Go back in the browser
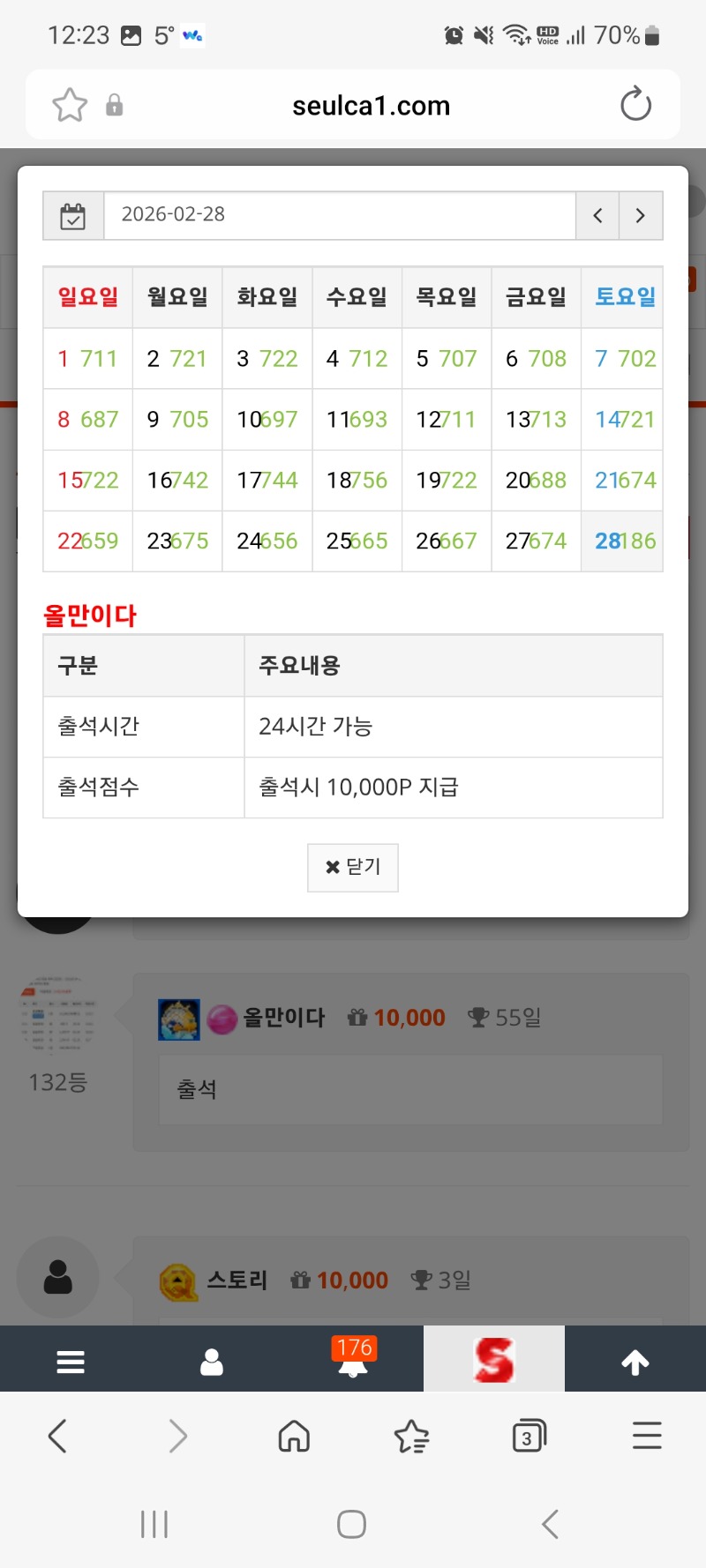 [58, 1436]
